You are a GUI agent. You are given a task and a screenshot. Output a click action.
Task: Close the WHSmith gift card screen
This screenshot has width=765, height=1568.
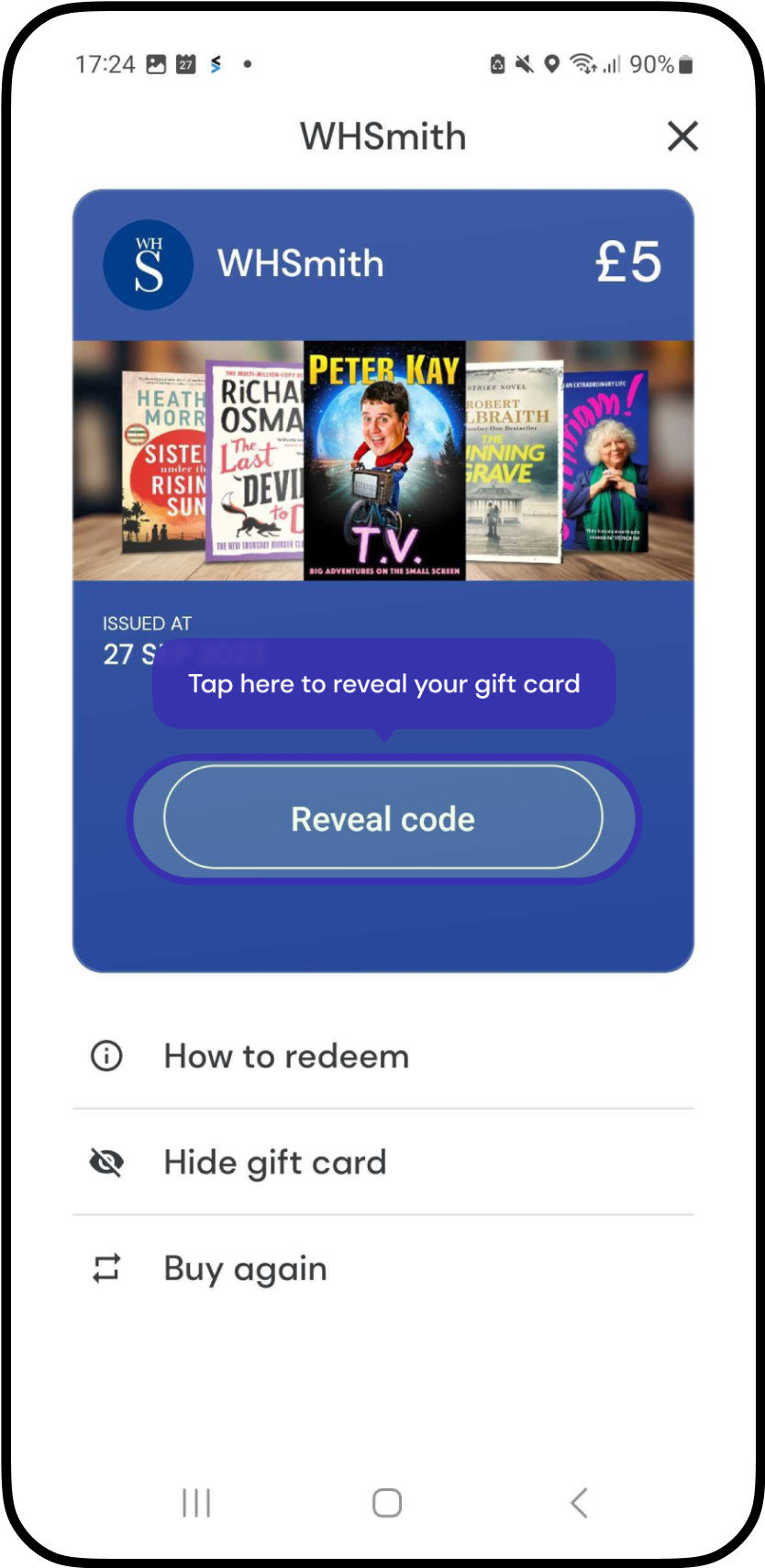[682, 137]
